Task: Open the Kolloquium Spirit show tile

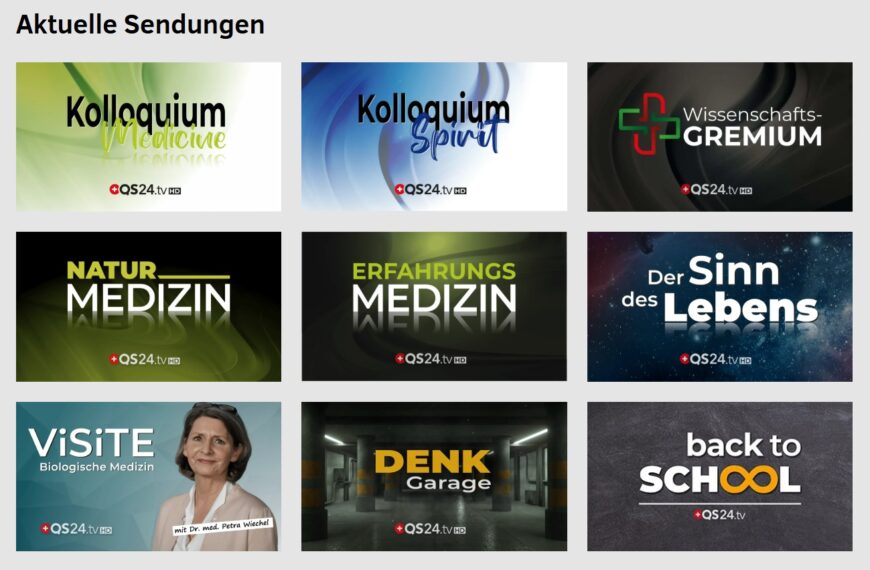Action: click(x=433, y=136)
